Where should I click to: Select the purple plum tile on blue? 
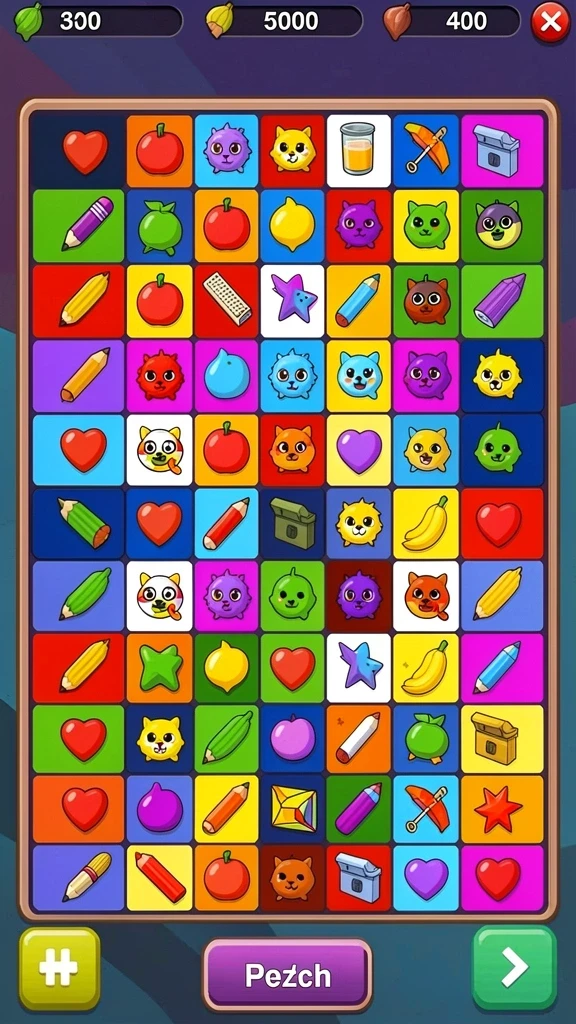tap(293, 739)
